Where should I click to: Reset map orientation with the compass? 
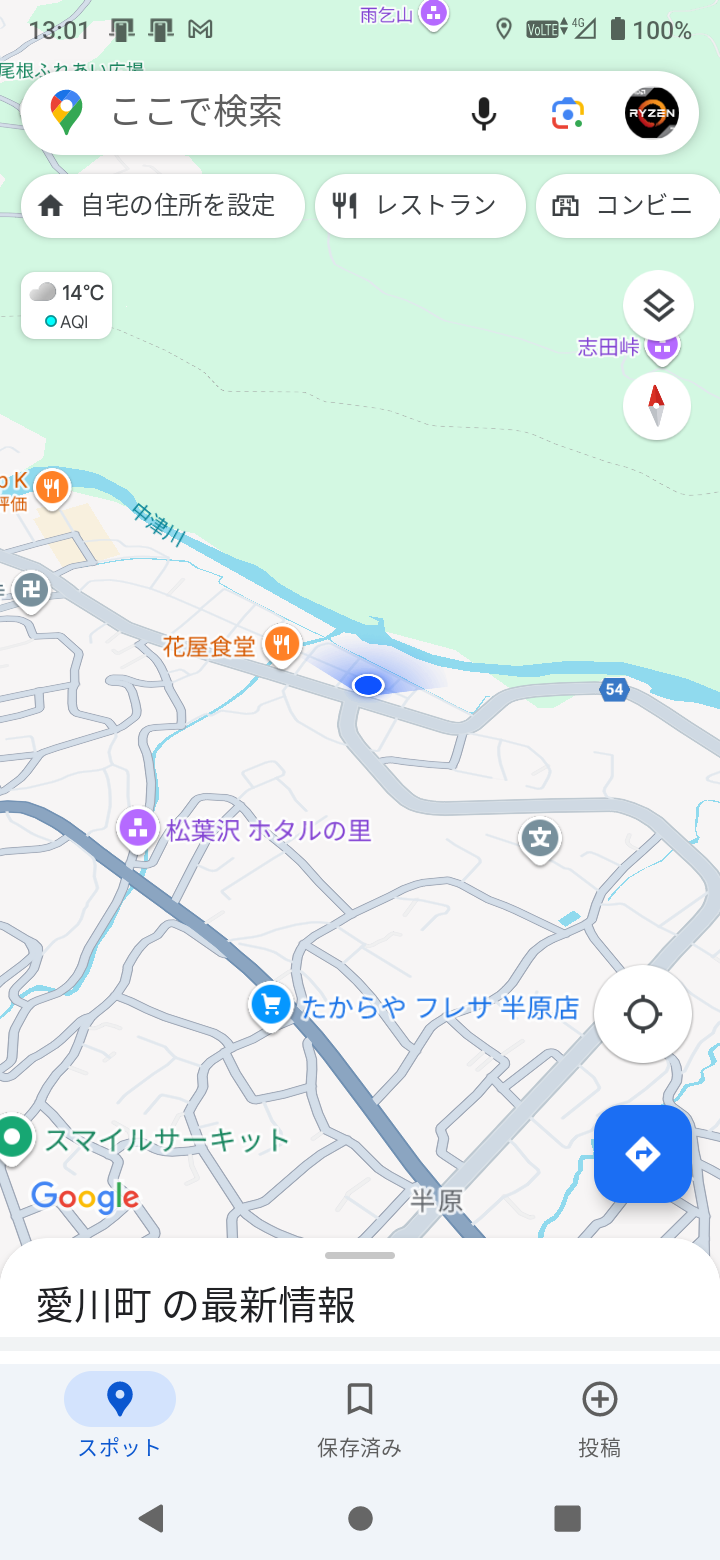click(657, 405)
